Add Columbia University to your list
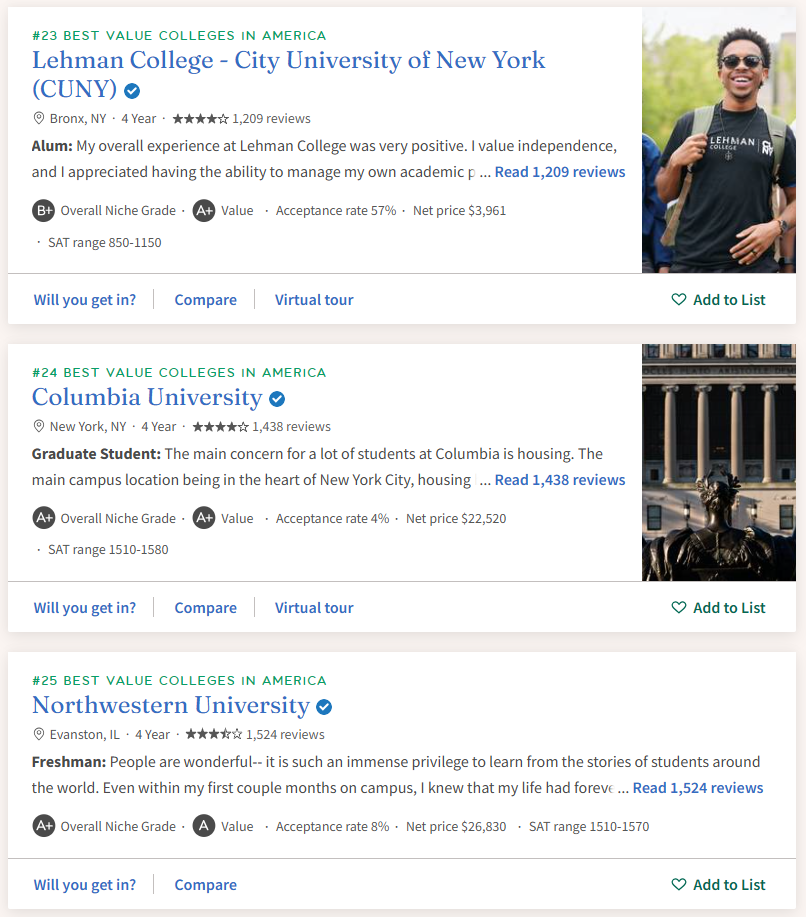806x917 pixels. pyautogui.click(x=718, y=608)
